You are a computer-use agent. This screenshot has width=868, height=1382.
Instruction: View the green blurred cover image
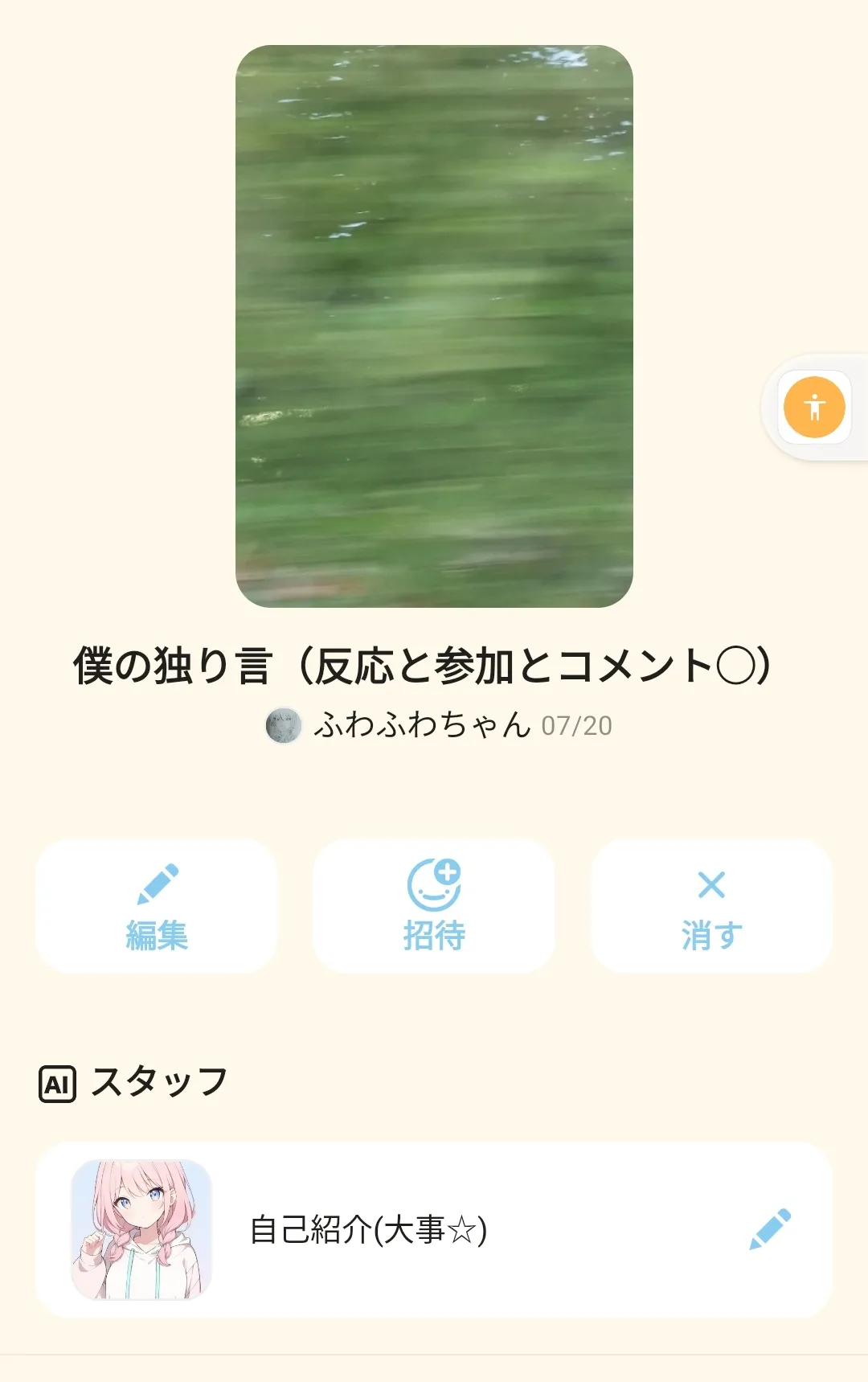434,326
